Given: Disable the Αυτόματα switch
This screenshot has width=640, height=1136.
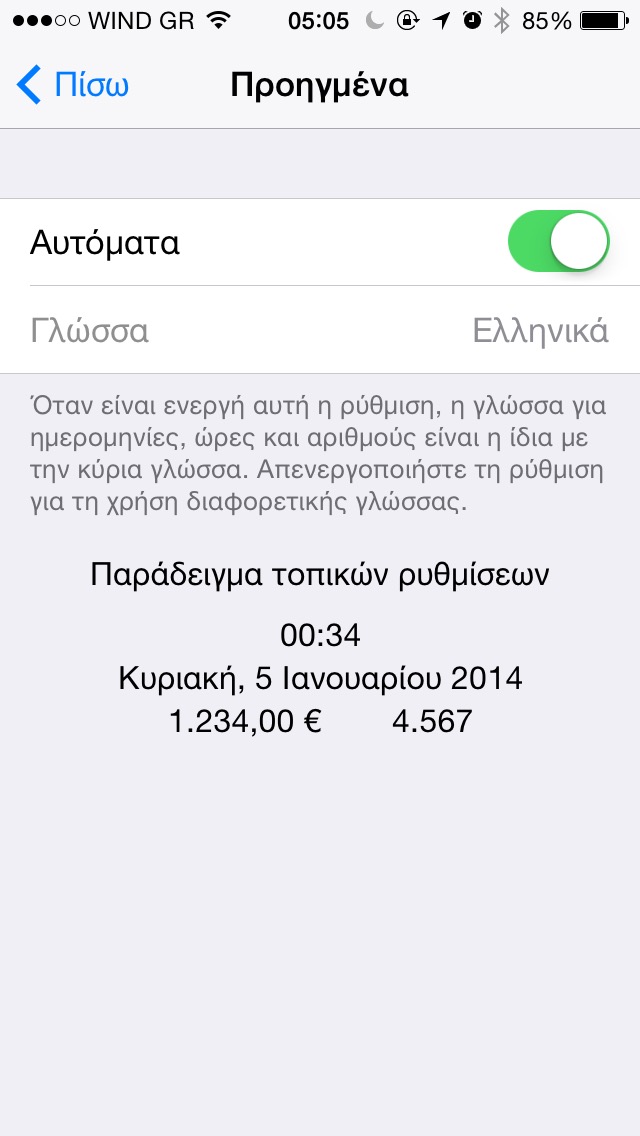Looking at the screenshot, I should coord(558,242).
